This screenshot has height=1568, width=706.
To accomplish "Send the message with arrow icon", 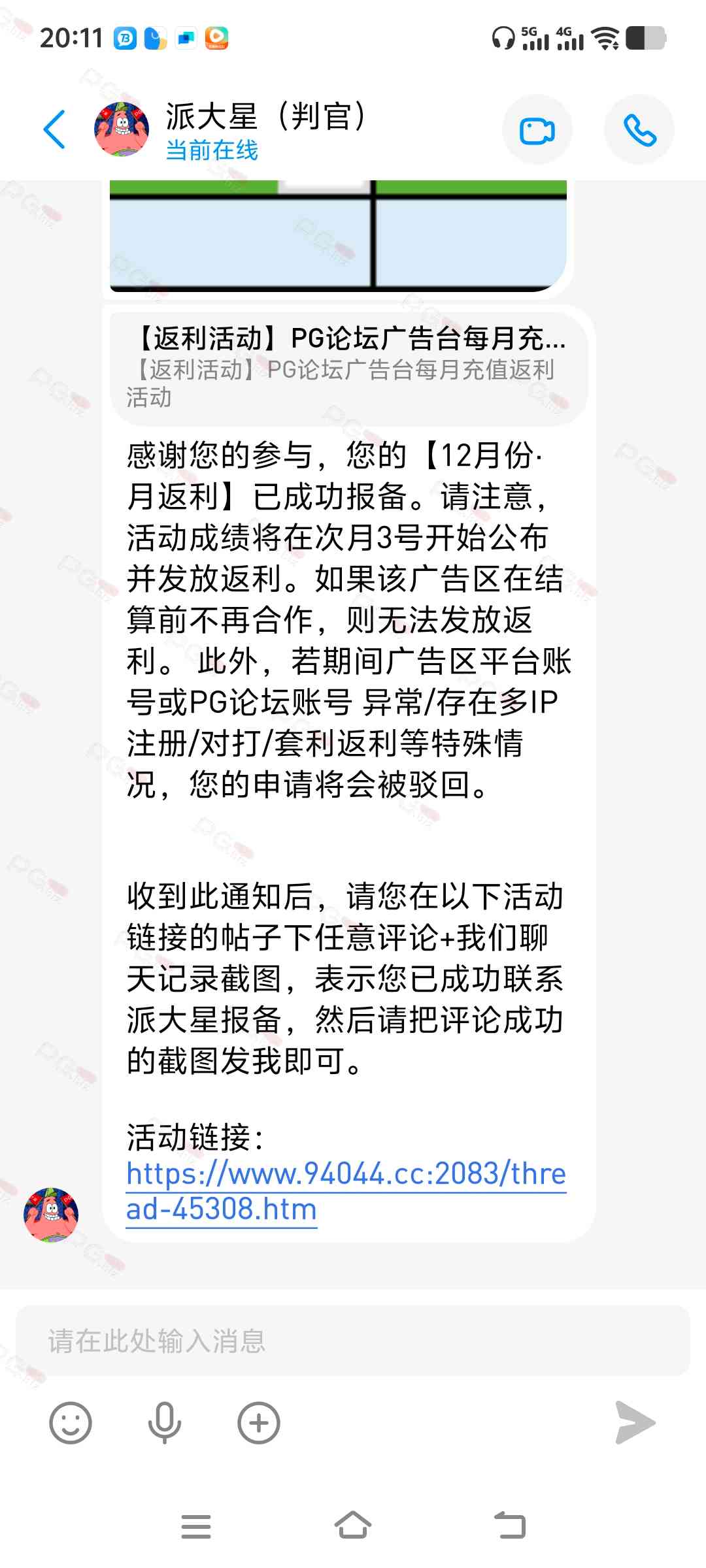I will [635, 1422].
